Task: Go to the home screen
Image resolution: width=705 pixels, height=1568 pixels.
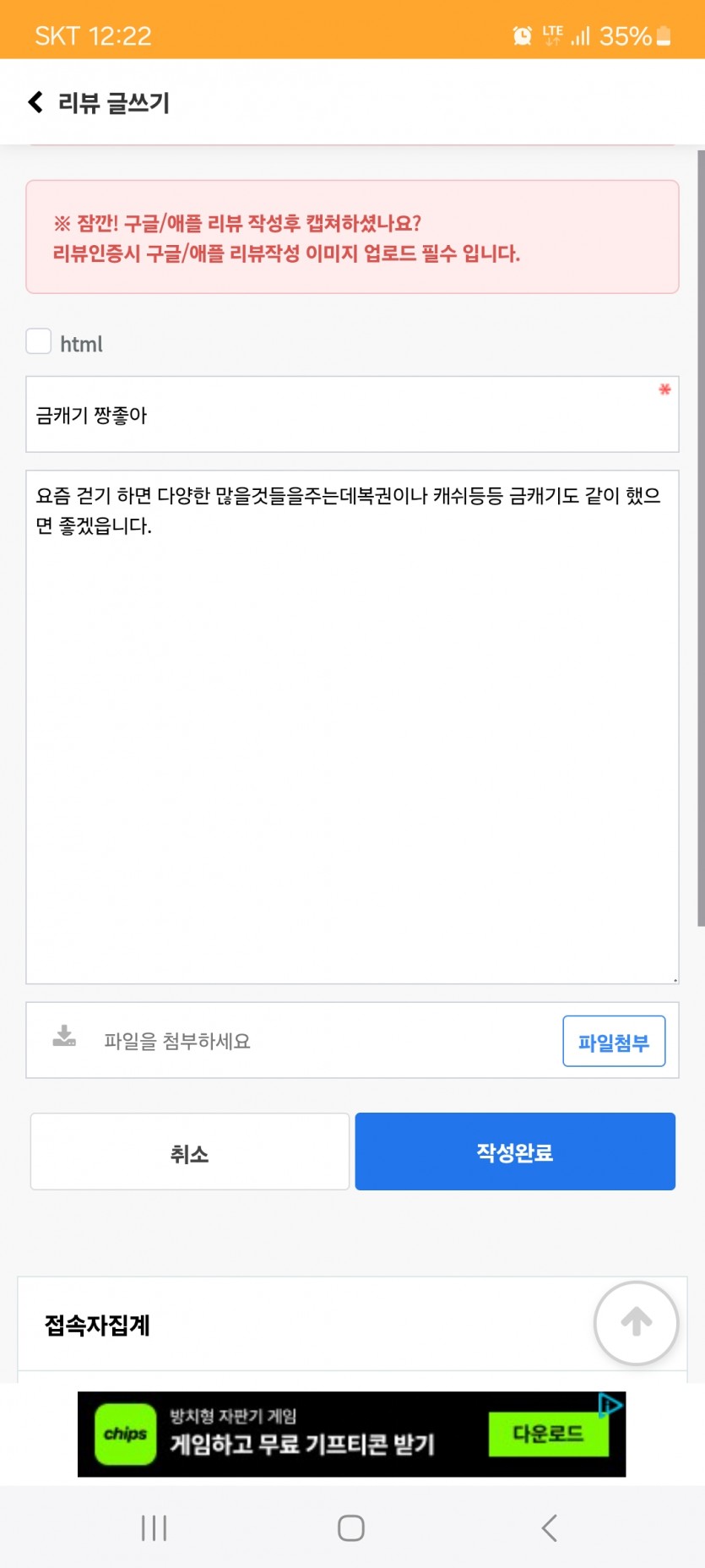Action: click(x=351, y=1527)
